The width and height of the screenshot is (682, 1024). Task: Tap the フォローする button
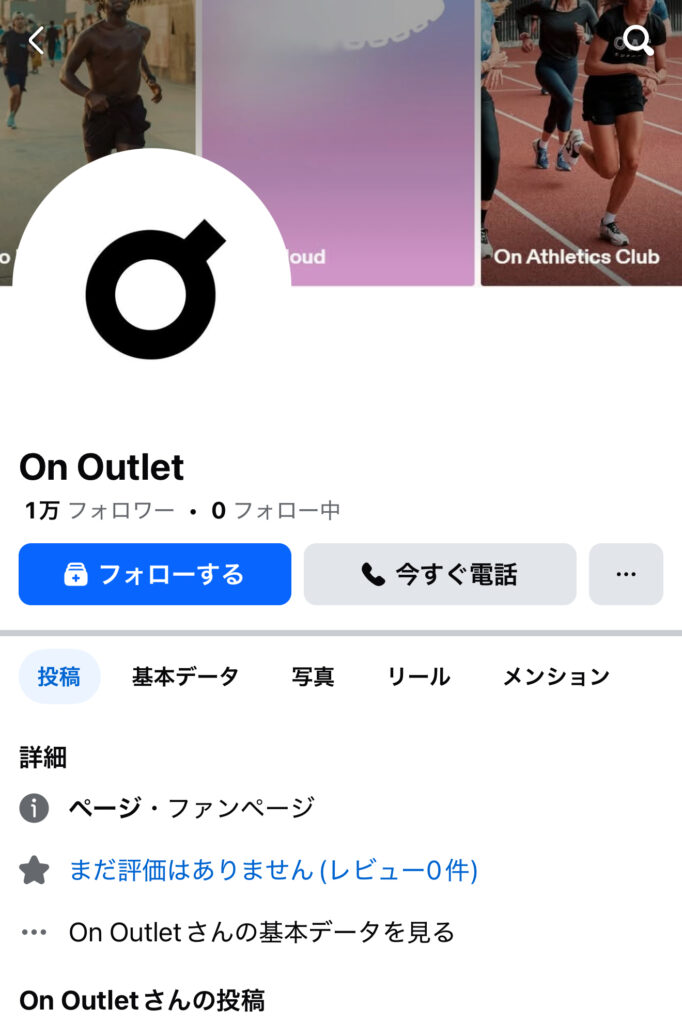155,574
